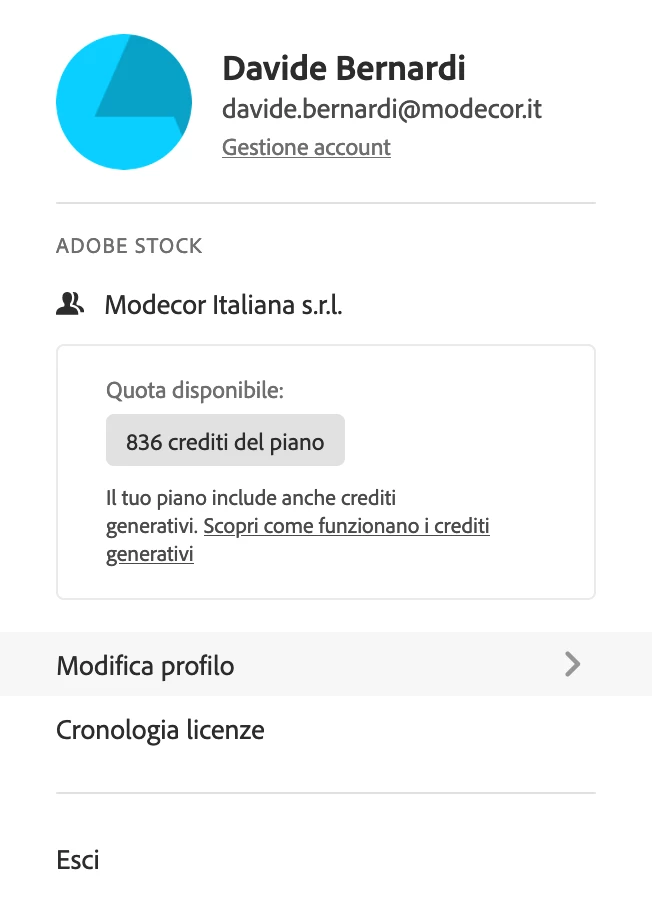This screenshot has width=652, height=916.
Task: Tap the 836 crediti del piano chip
Action: [x=225, y=441]
